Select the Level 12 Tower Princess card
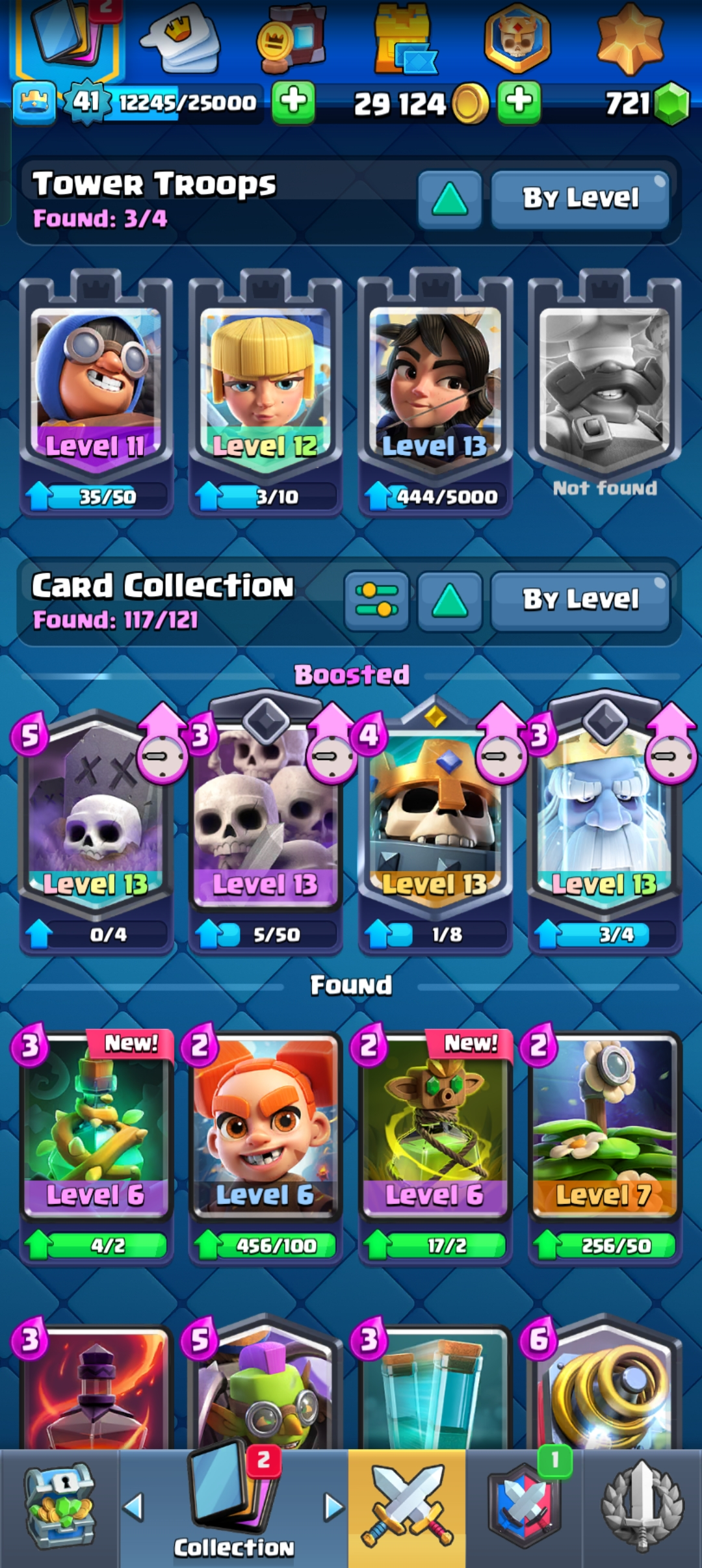Image resolution: width=702 pixels, height=1568 pixels. pyautogui.click(x=265, y=390)
